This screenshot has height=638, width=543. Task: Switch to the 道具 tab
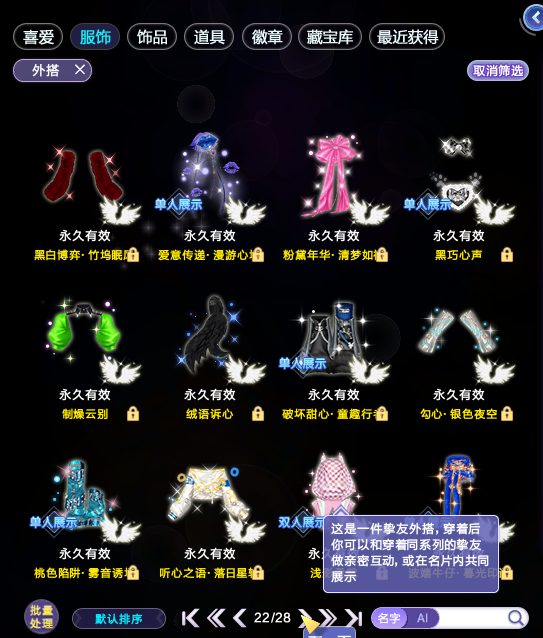[x=209, y=37]
